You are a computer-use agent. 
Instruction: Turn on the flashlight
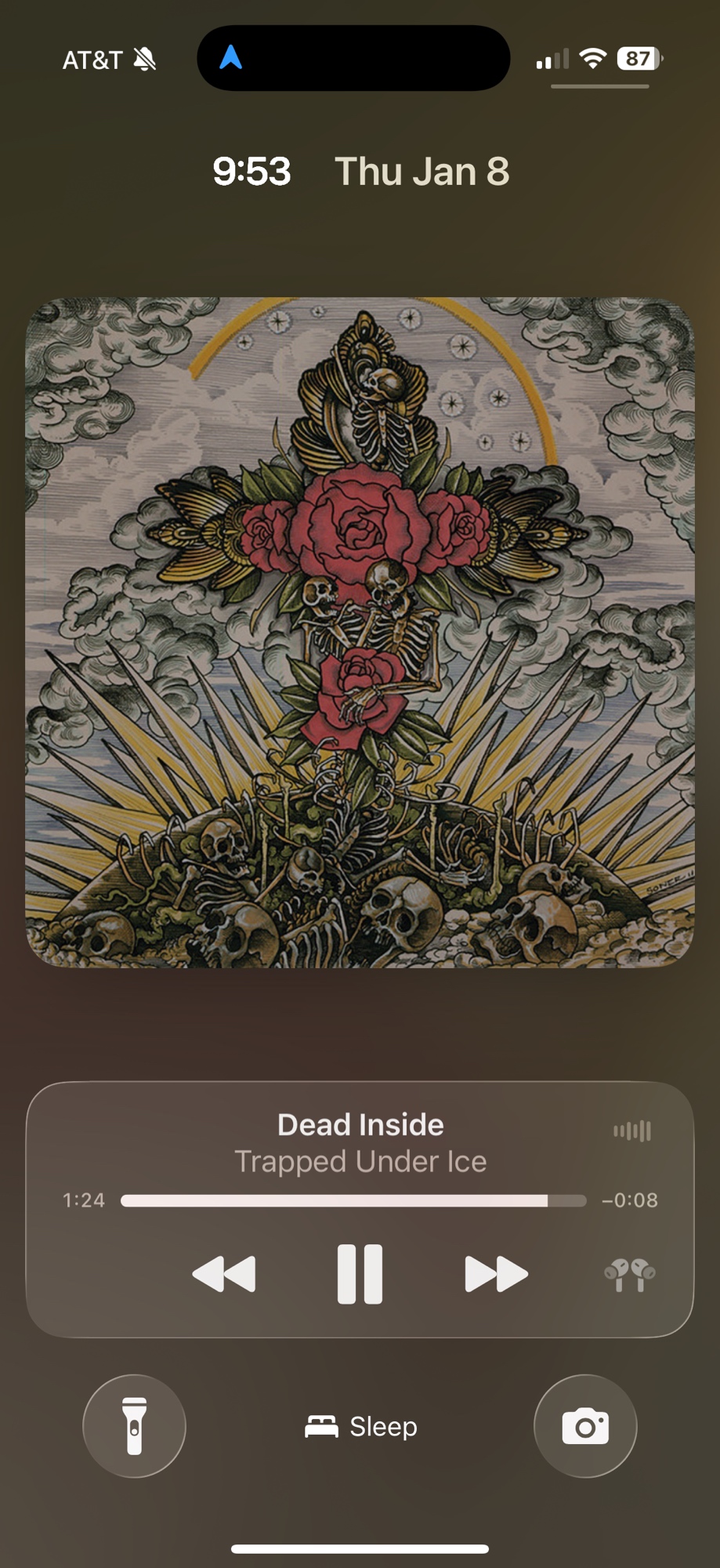tap(135, 1426)
